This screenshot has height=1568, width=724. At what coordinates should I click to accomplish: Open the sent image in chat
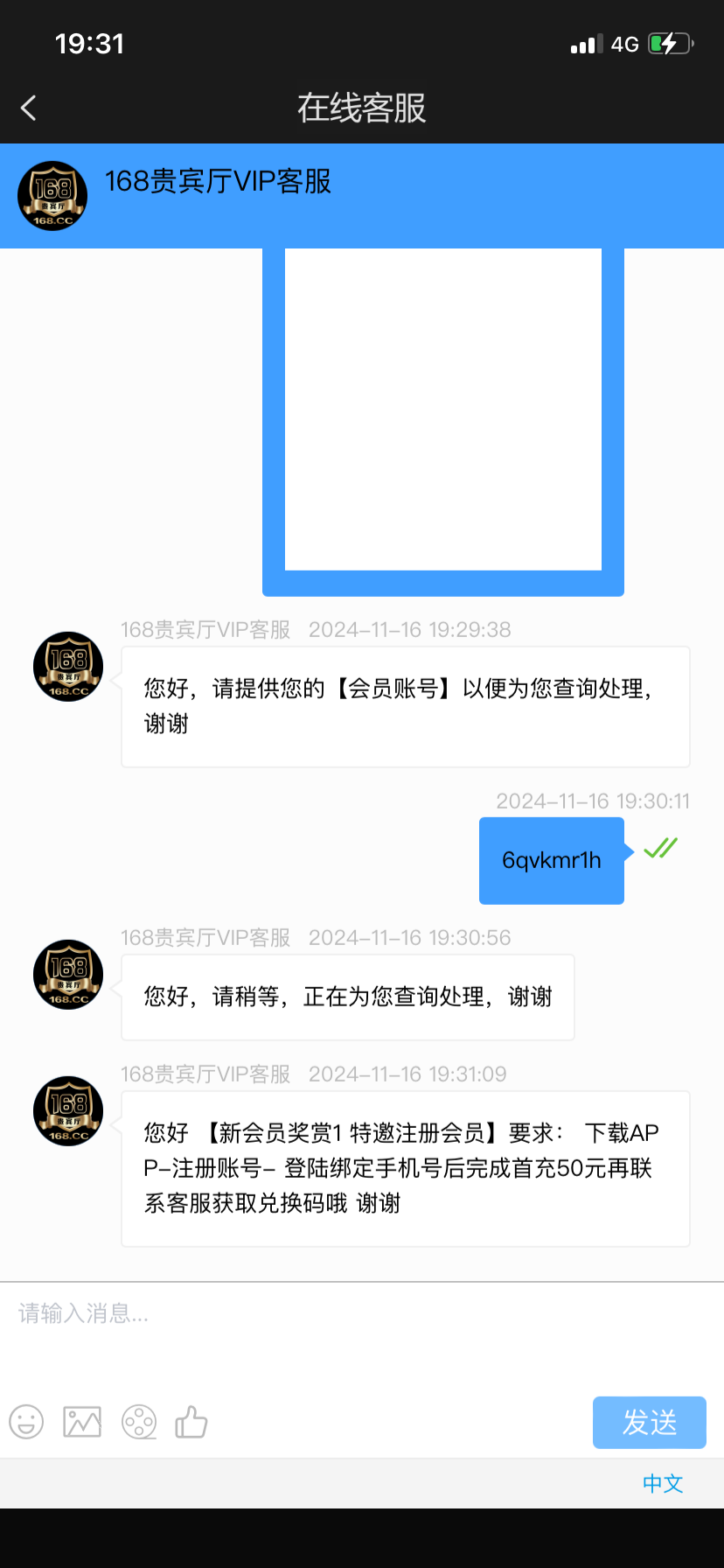click(443, 411)
